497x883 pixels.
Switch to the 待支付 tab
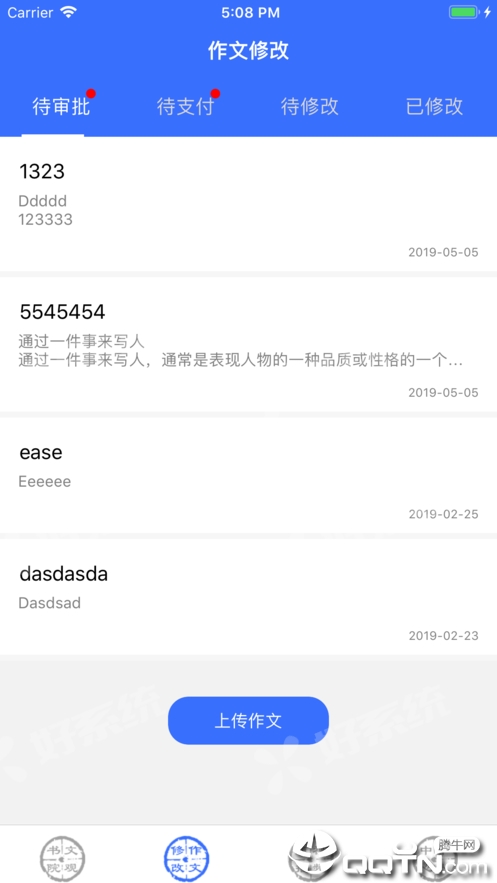(x=185, y=106)
